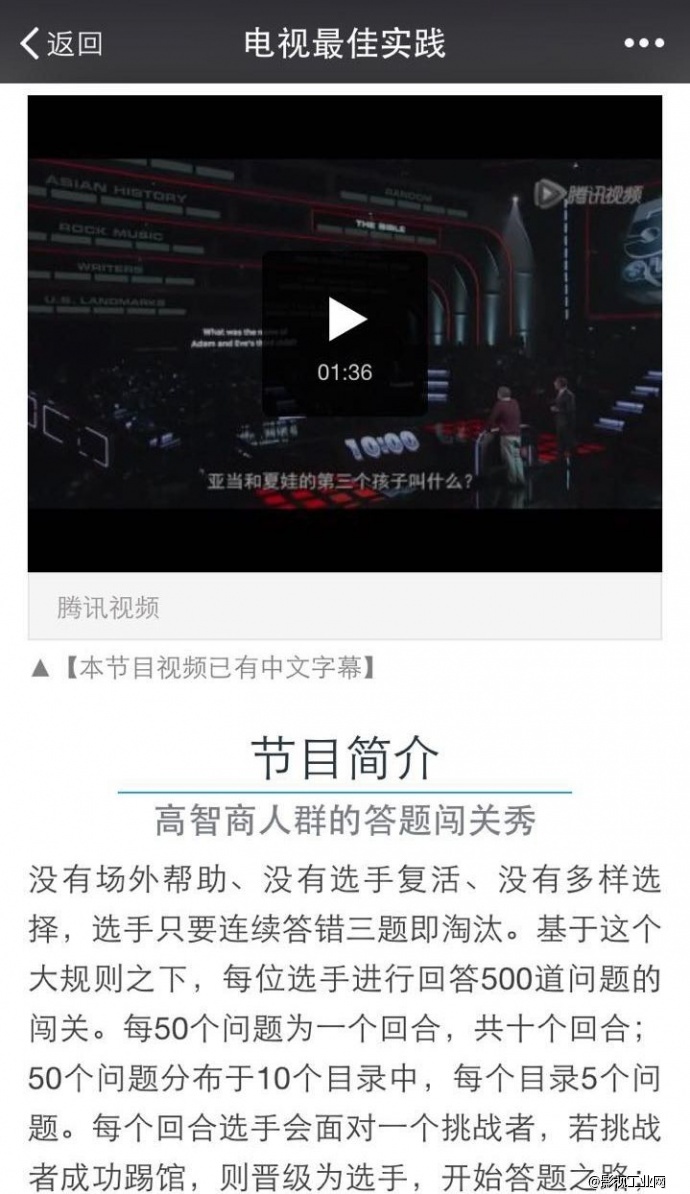690x1194 pixels.
Task: Open the three-dot overflow menu
Action: coord(643,43)
